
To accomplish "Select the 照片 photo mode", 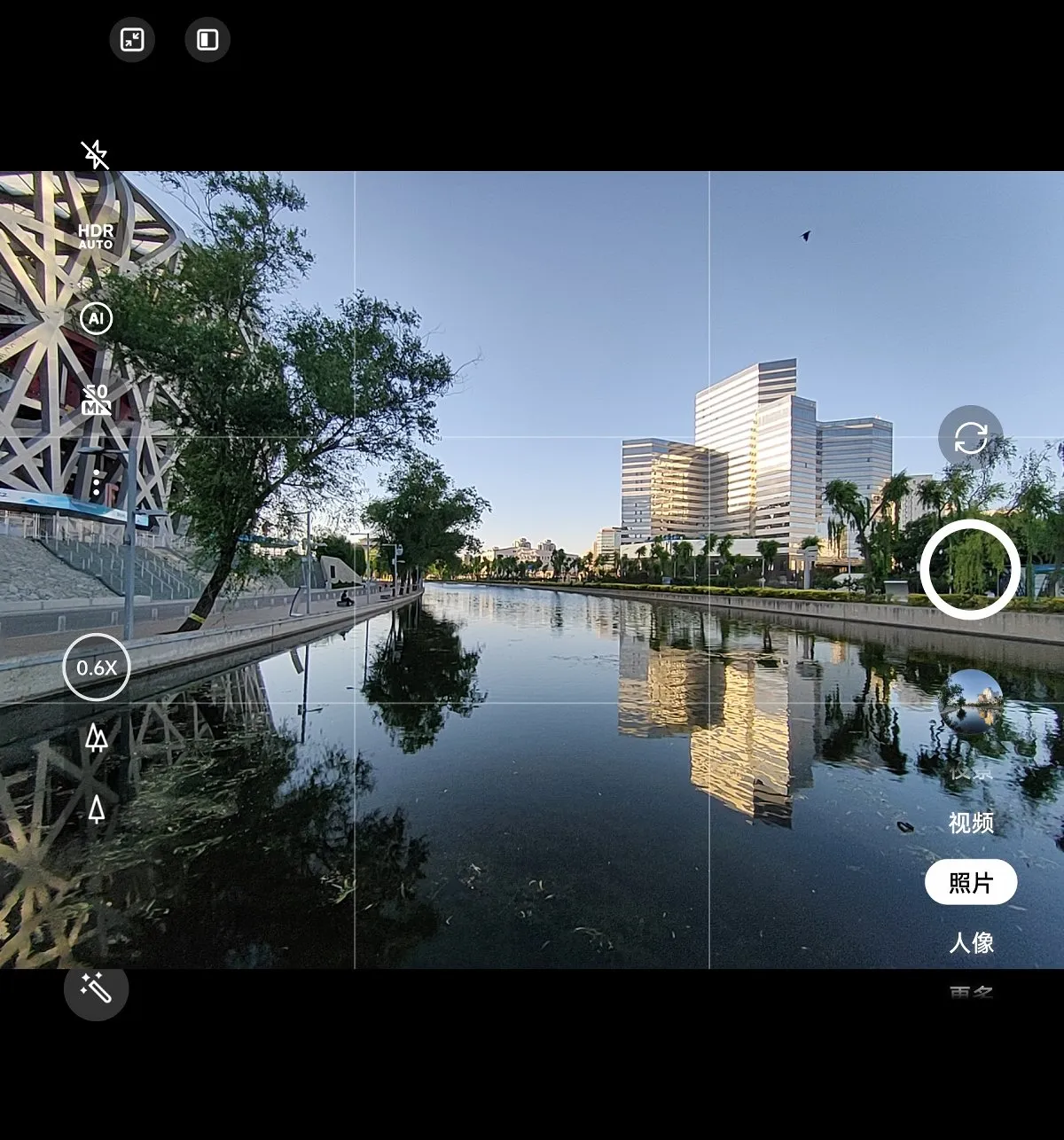I will tap(971, 883).
